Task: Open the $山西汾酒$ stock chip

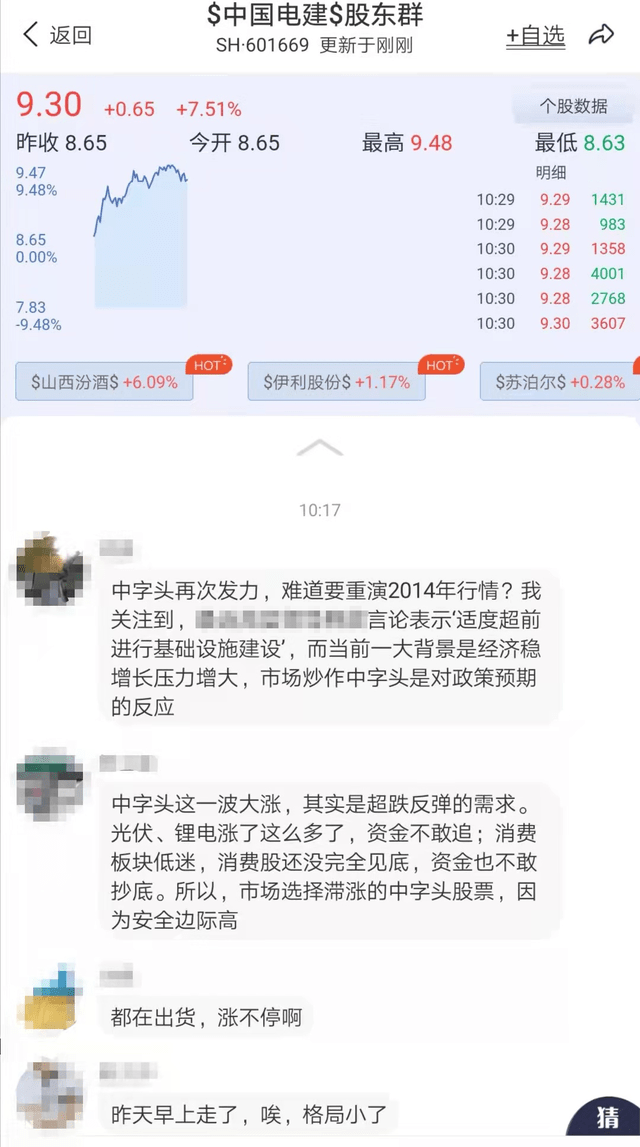Action: 105,382
